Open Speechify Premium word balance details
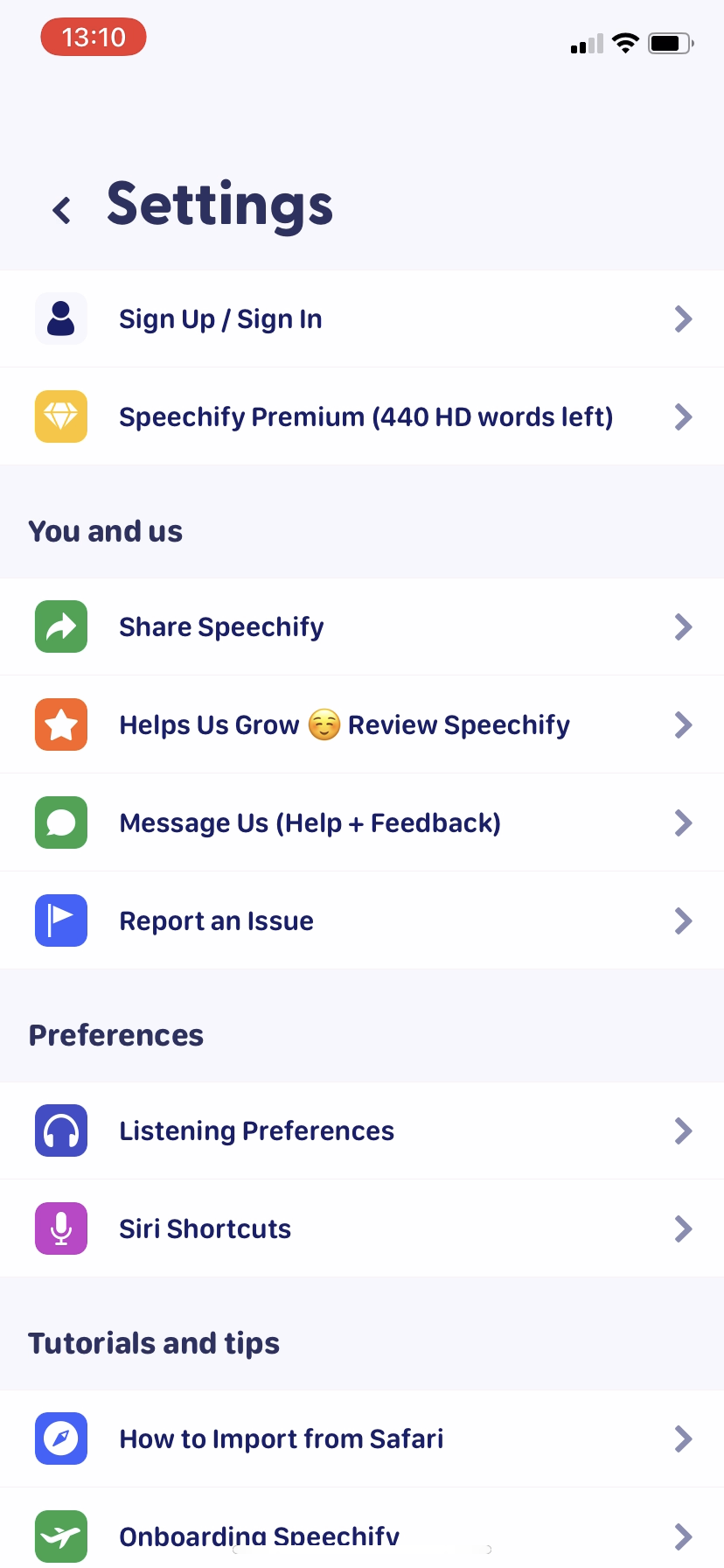The image size is (724, 1568). [x=366, y=416]
